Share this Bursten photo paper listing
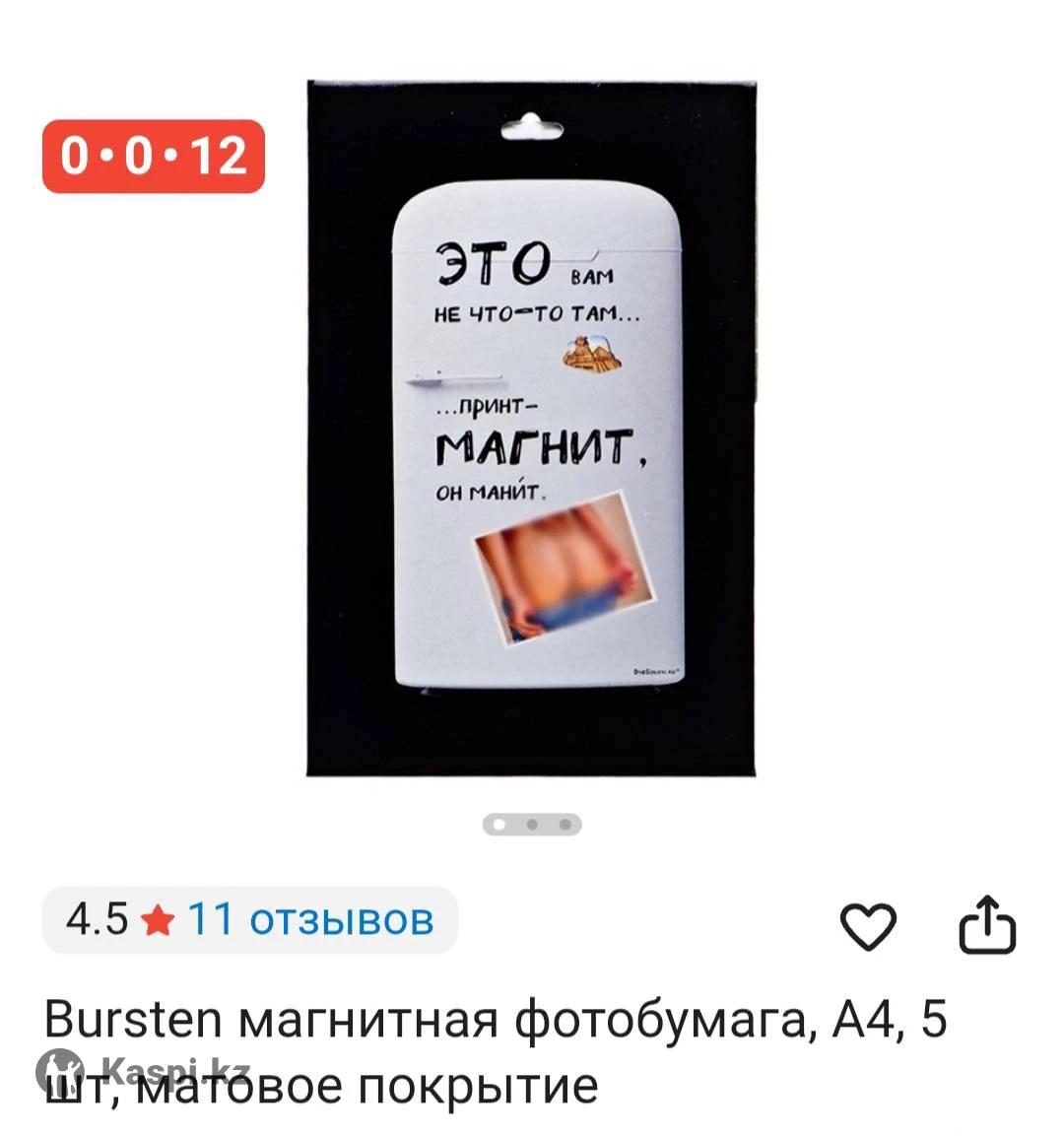Image resolution: width=1064 pixels, height=1136 pixels. [987, 924]
